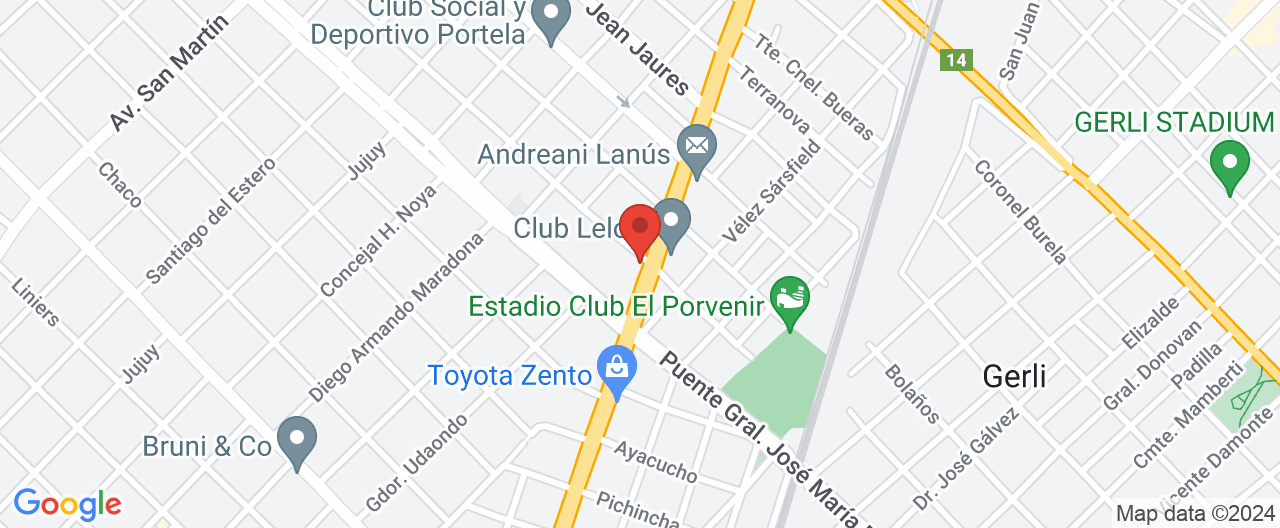The image size is (1280, 528).
Task: Open the Google logo link
Action: coord(67,503)
